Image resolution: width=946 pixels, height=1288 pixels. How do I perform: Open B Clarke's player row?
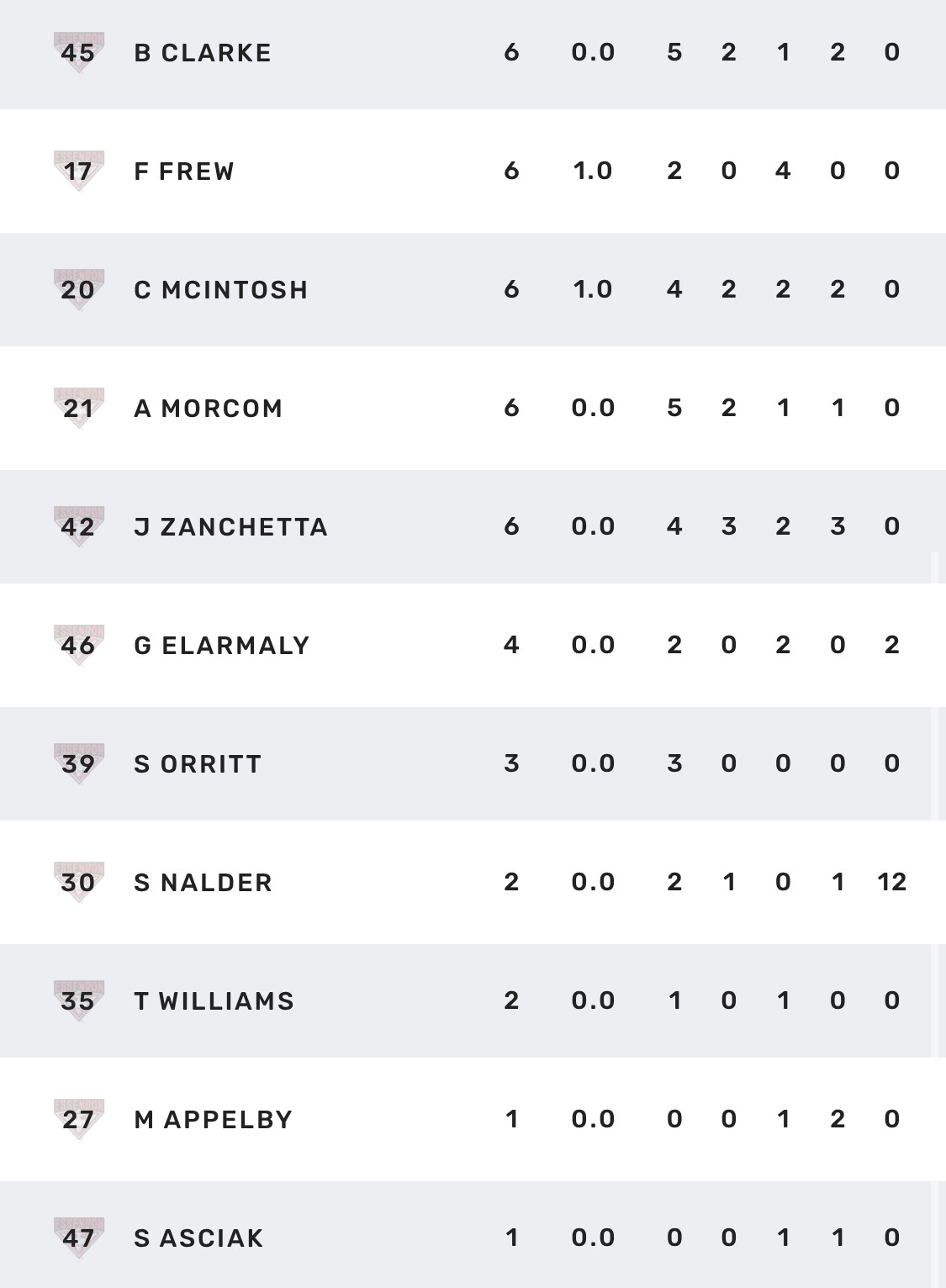click(x=203, y=53)
